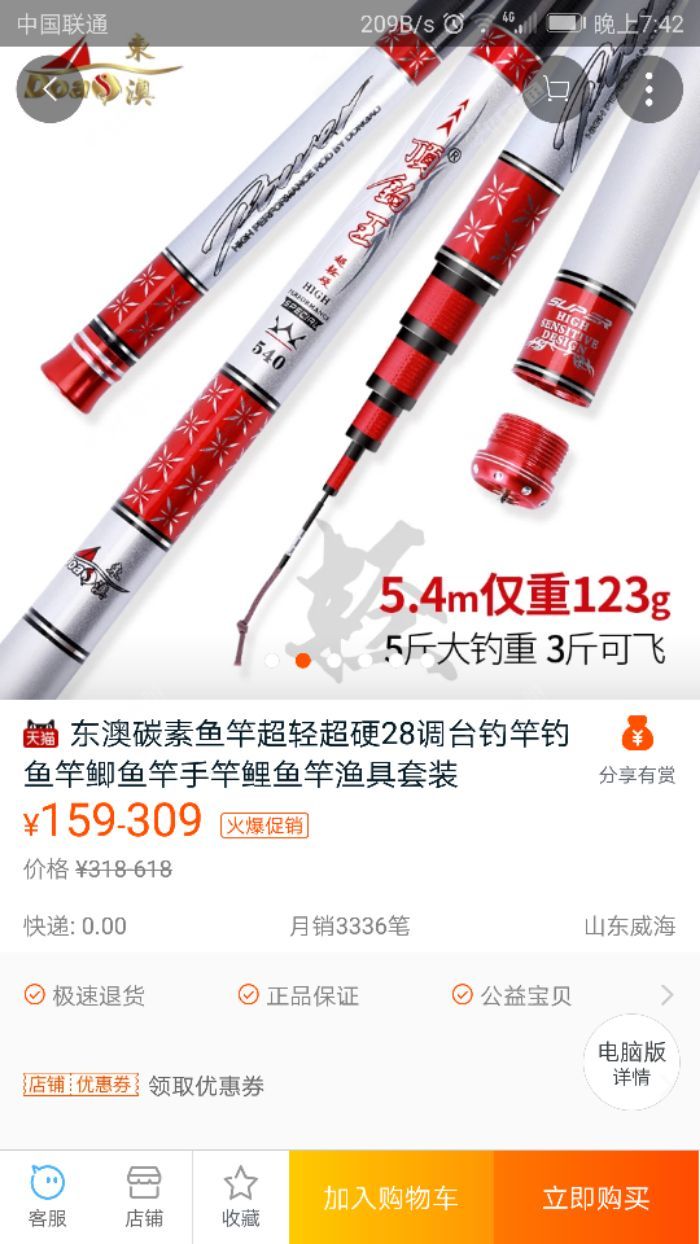Visit the 店铺 store page
Viewport: 700px width, 1244px height.
144,1197
